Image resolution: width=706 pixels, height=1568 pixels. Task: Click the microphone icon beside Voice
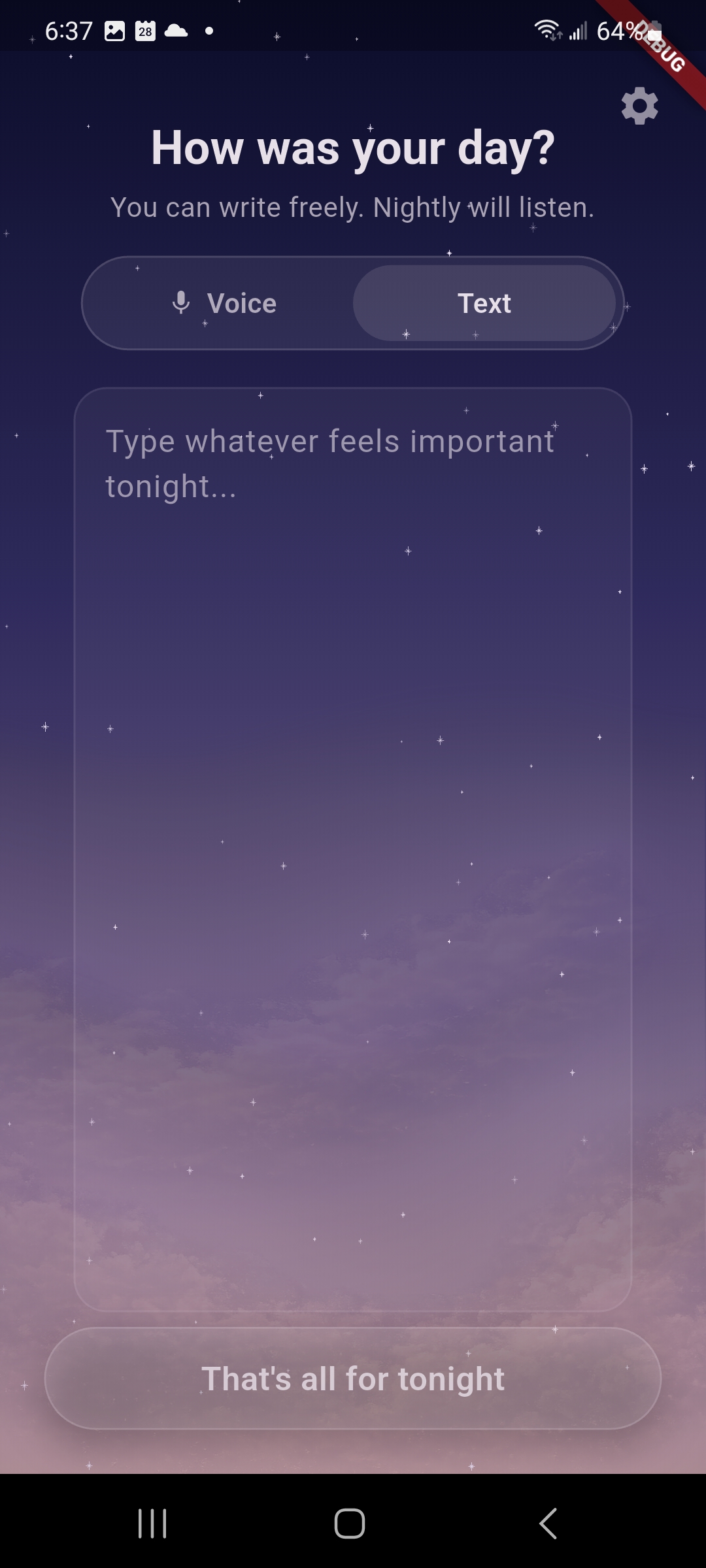[182, 302]
